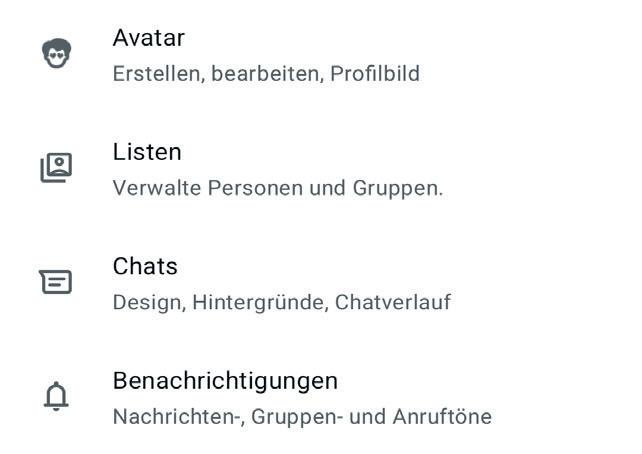Open the Chats settings
This screenshot has height=454, width=642.
(x=321, y=284)
